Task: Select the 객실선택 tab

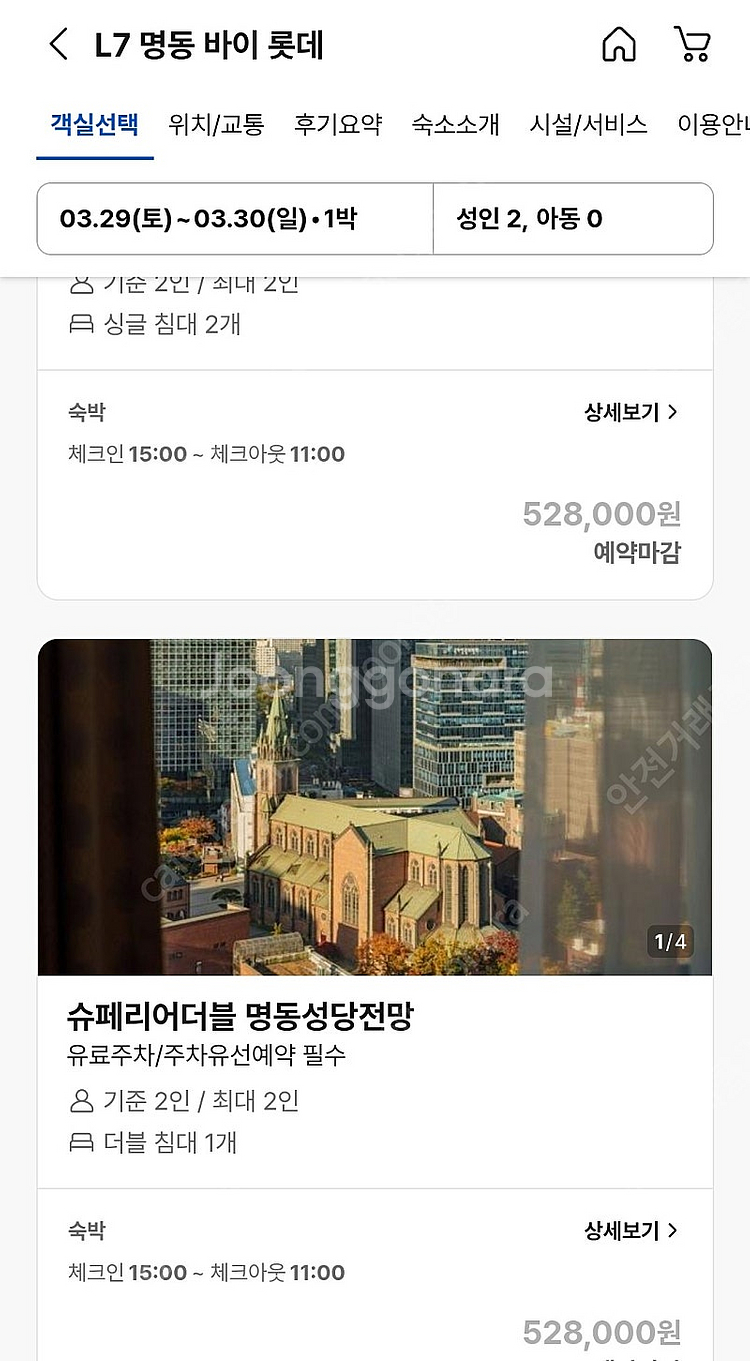Action: 95,125
